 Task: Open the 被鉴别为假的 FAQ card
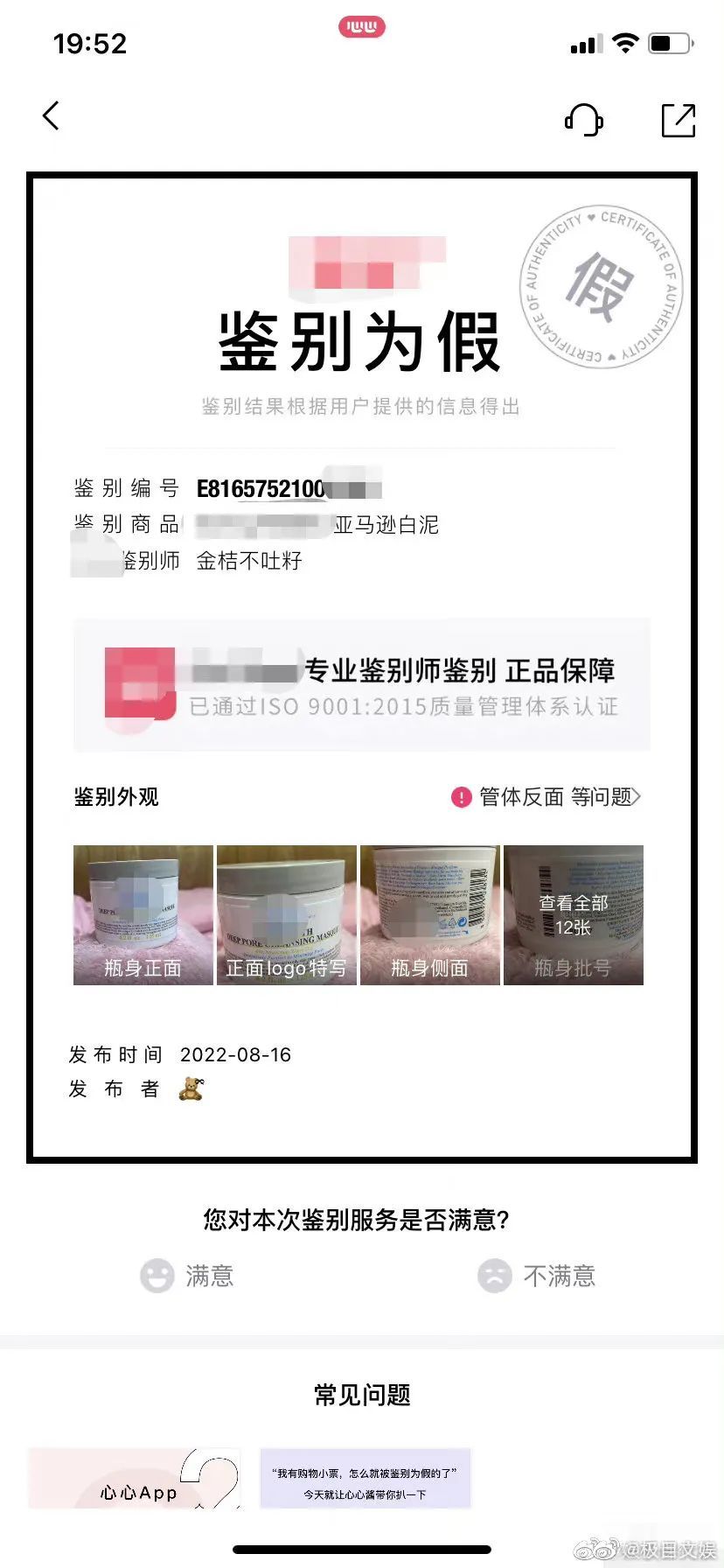click(365, 1478)
